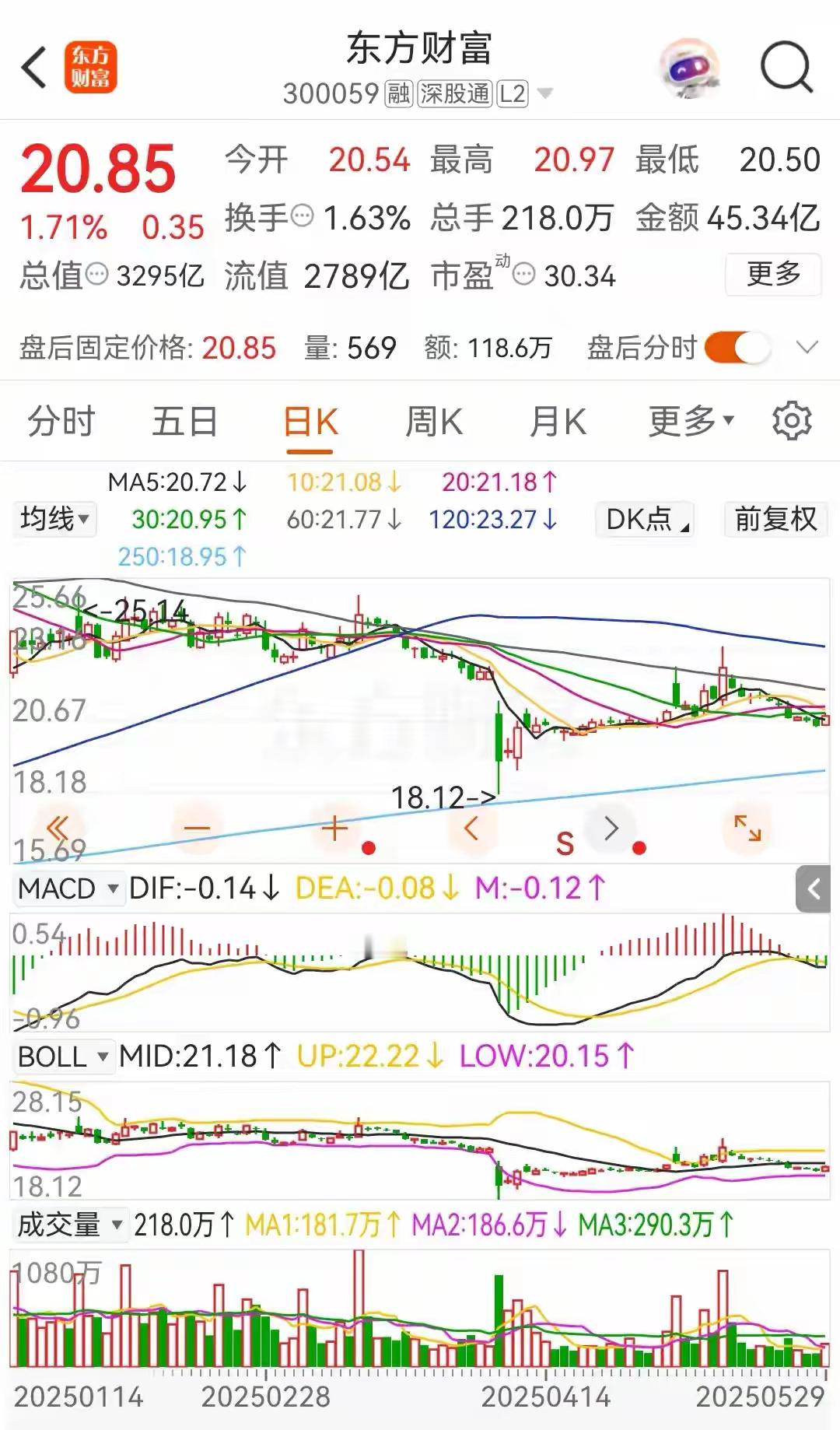840x1430 pixels.
Task: Expand after-hours details chevron
Action: [807, 347]
